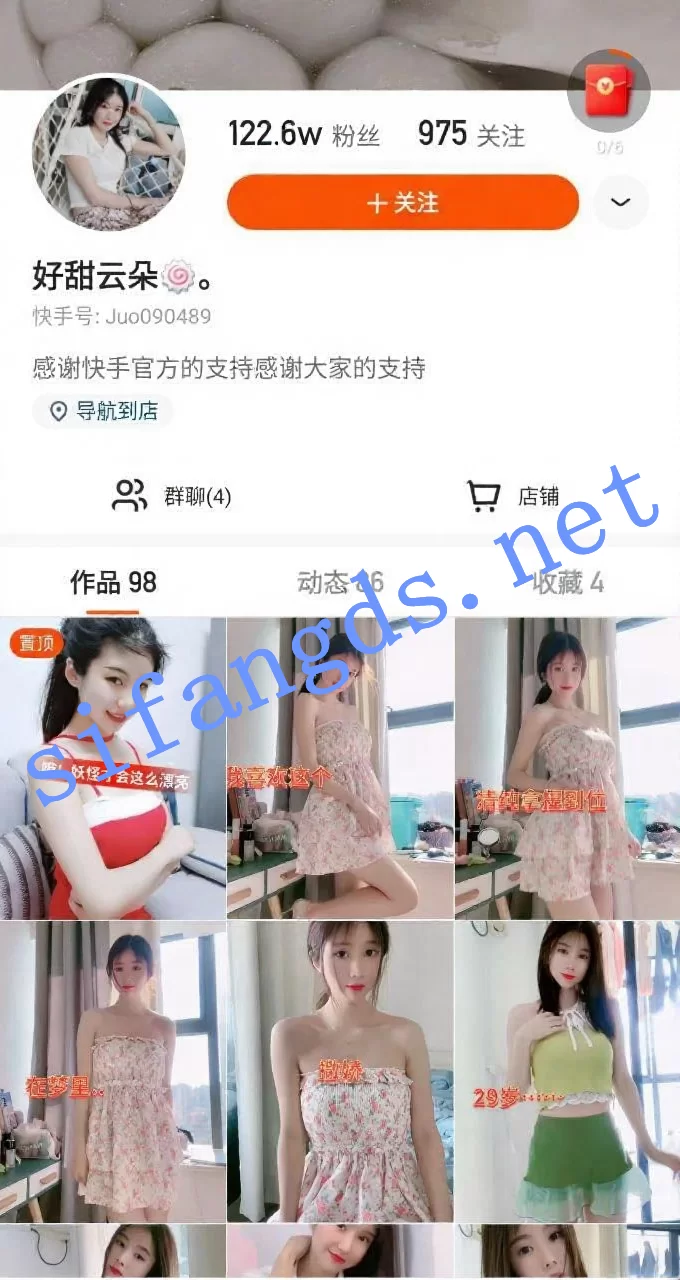
Task: View the 975 关注 following list
Action: coord(471,134)
